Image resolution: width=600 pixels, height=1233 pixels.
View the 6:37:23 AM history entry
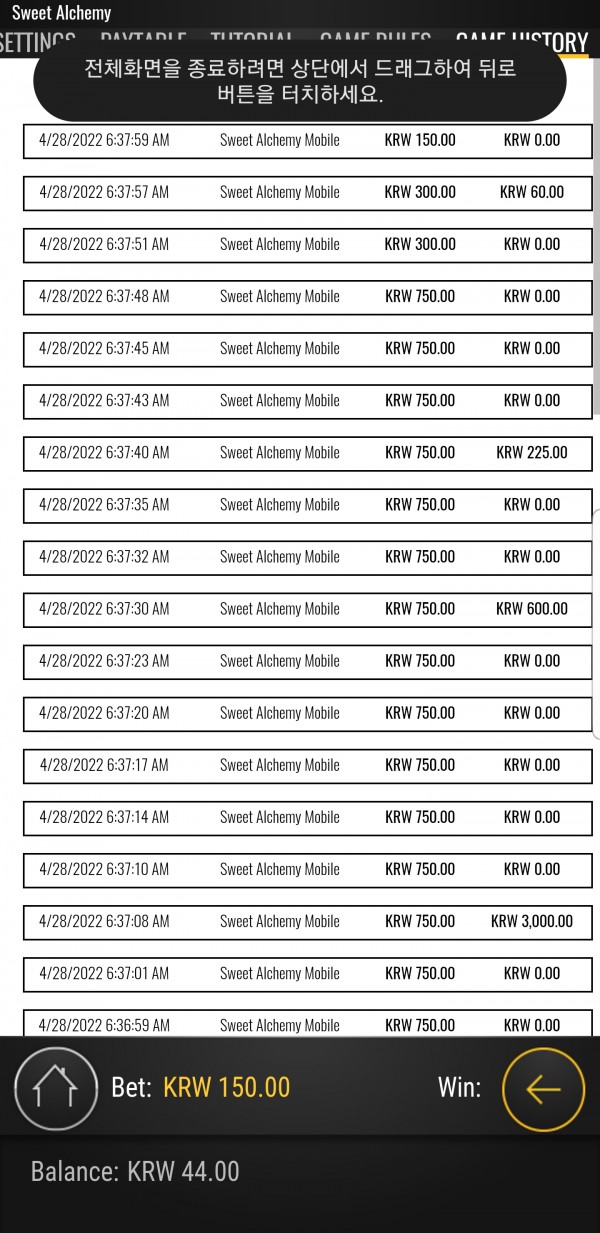307,660
